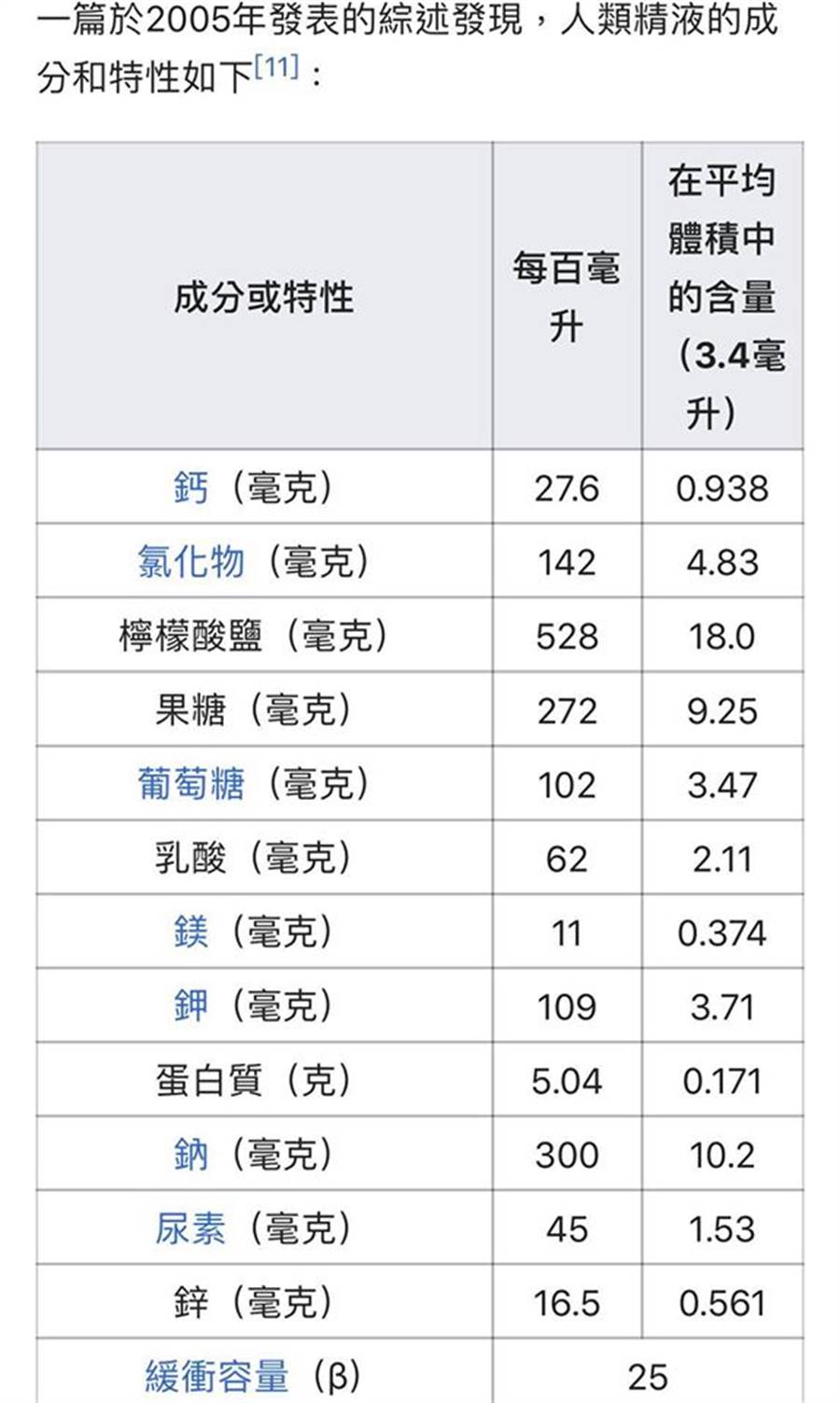Open the 鈣 link in the table
Screen dimensions: 840x1403
[191, 487]
